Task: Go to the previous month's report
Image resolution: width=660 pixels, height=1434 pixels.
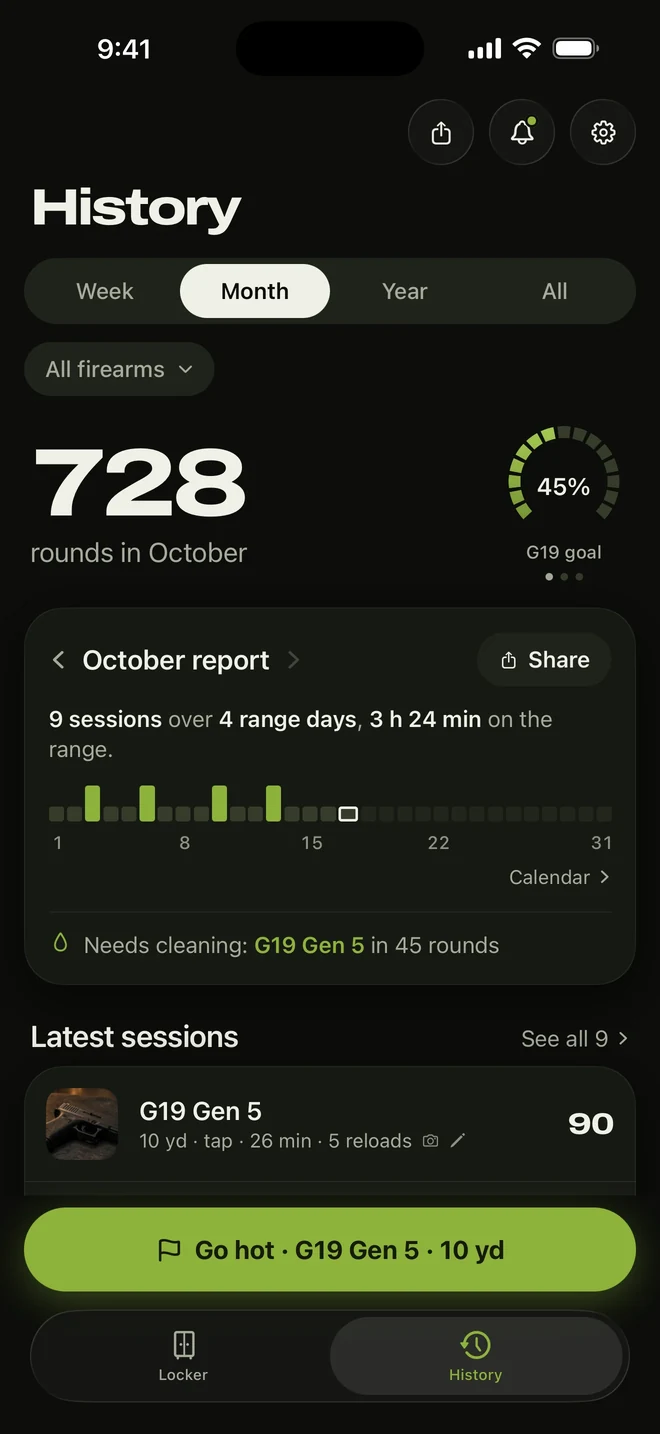Action: pos(58,660)
